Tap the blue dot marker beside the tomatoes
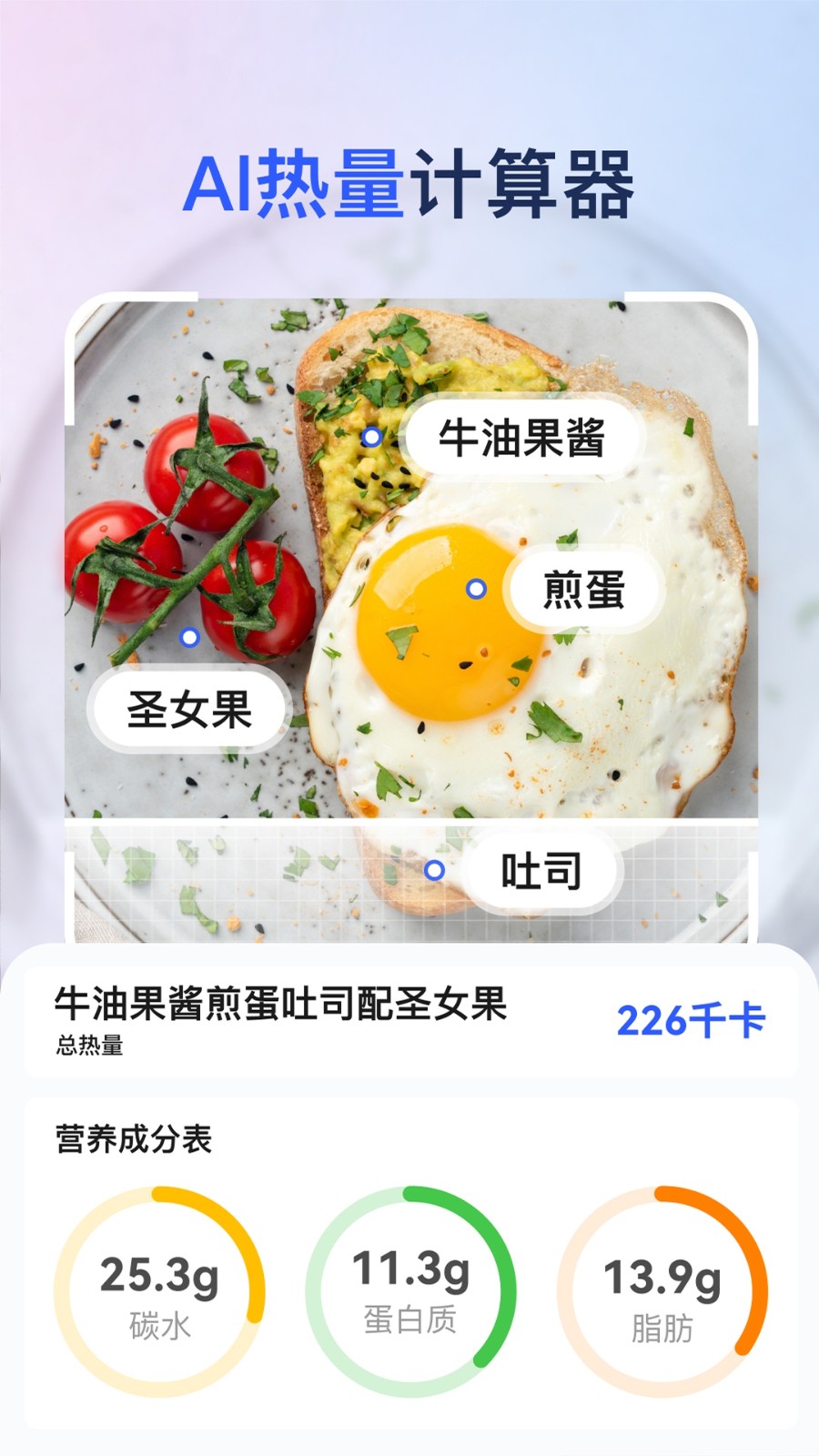This screenshot has width=819, height=1456. [188, 637]
